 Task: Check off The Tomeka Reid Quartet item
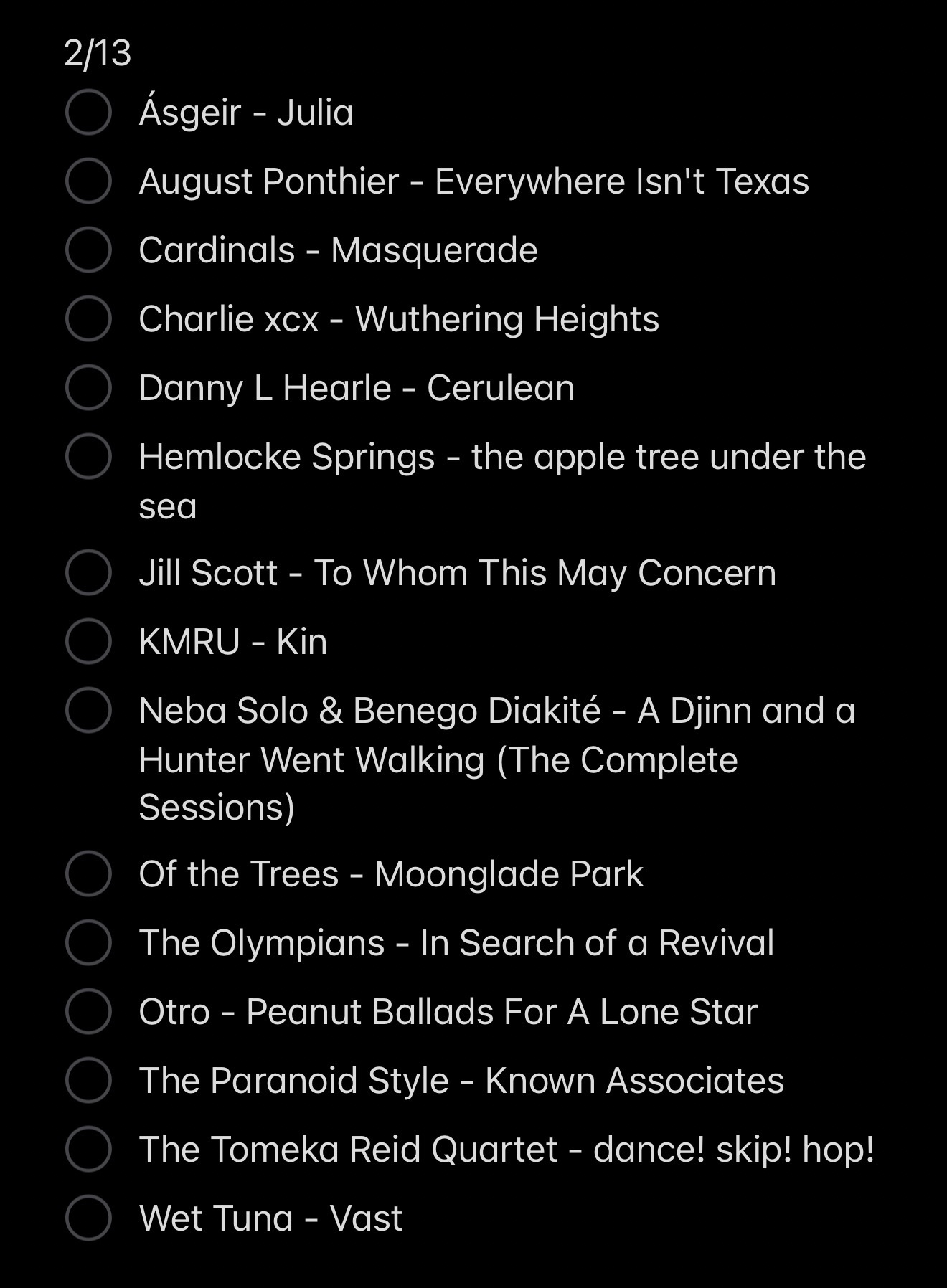coord(88,1150)
